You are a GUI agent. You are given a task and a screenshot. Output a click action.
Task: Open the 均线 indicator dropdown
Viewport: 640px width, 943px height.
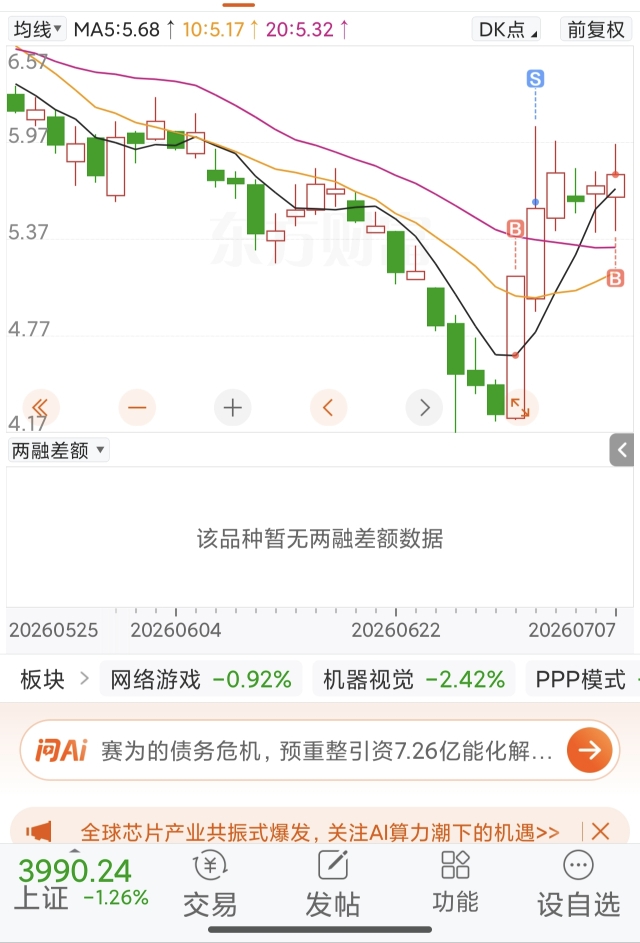click(x=37, y=29)
